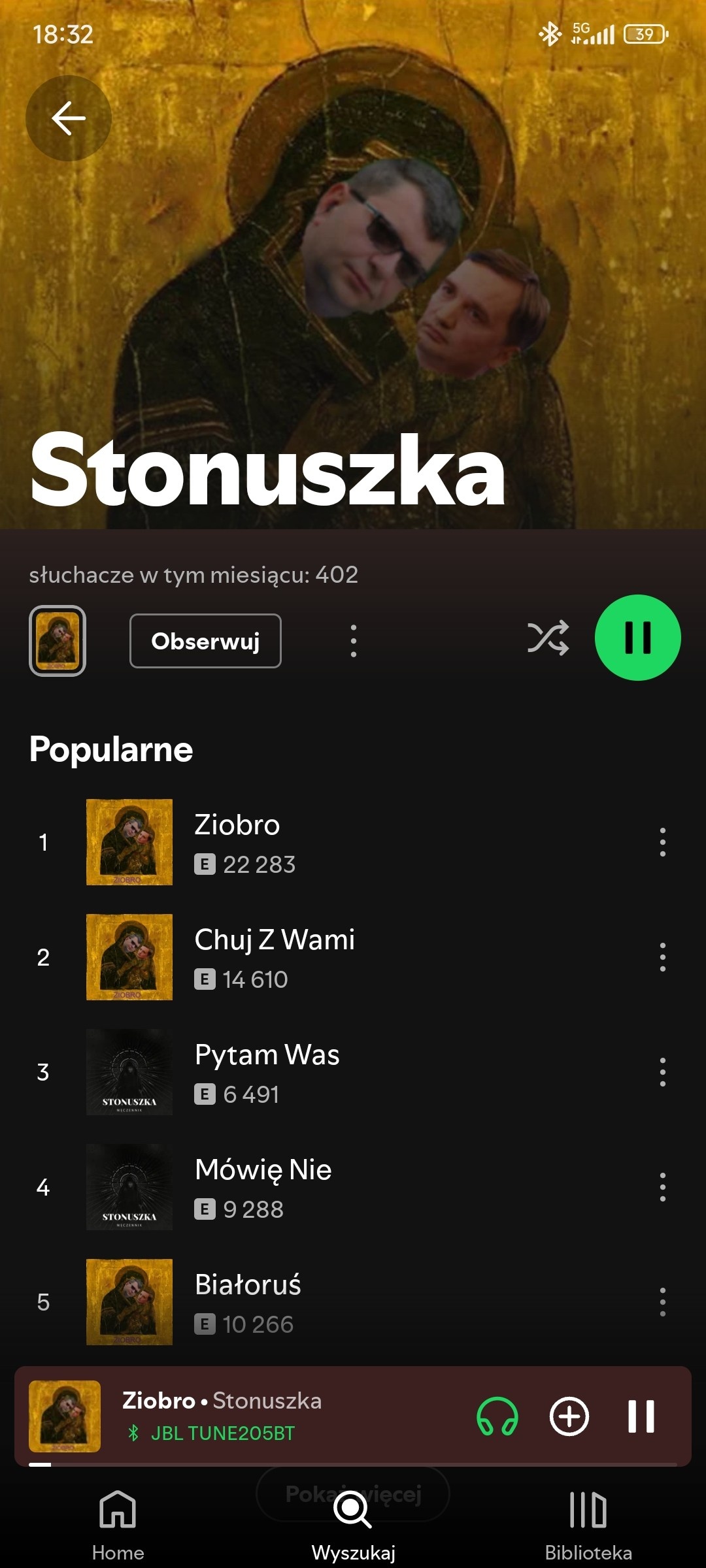
Task: Open more options for Chuj Z Wami
Action: coord(662,957)
